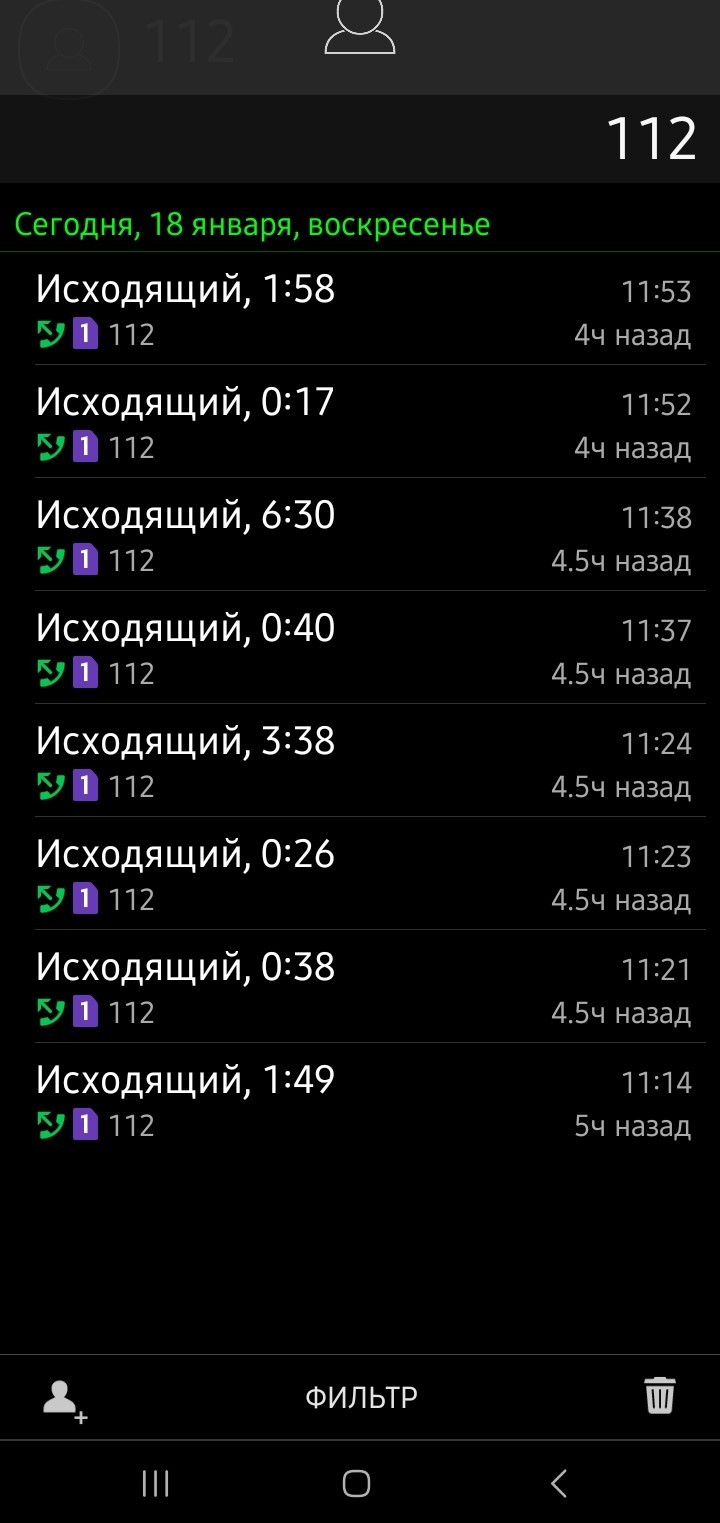Add 112 as a new contact
720x1523 pixels.
pyautogui.click(x=65, y=1398)
